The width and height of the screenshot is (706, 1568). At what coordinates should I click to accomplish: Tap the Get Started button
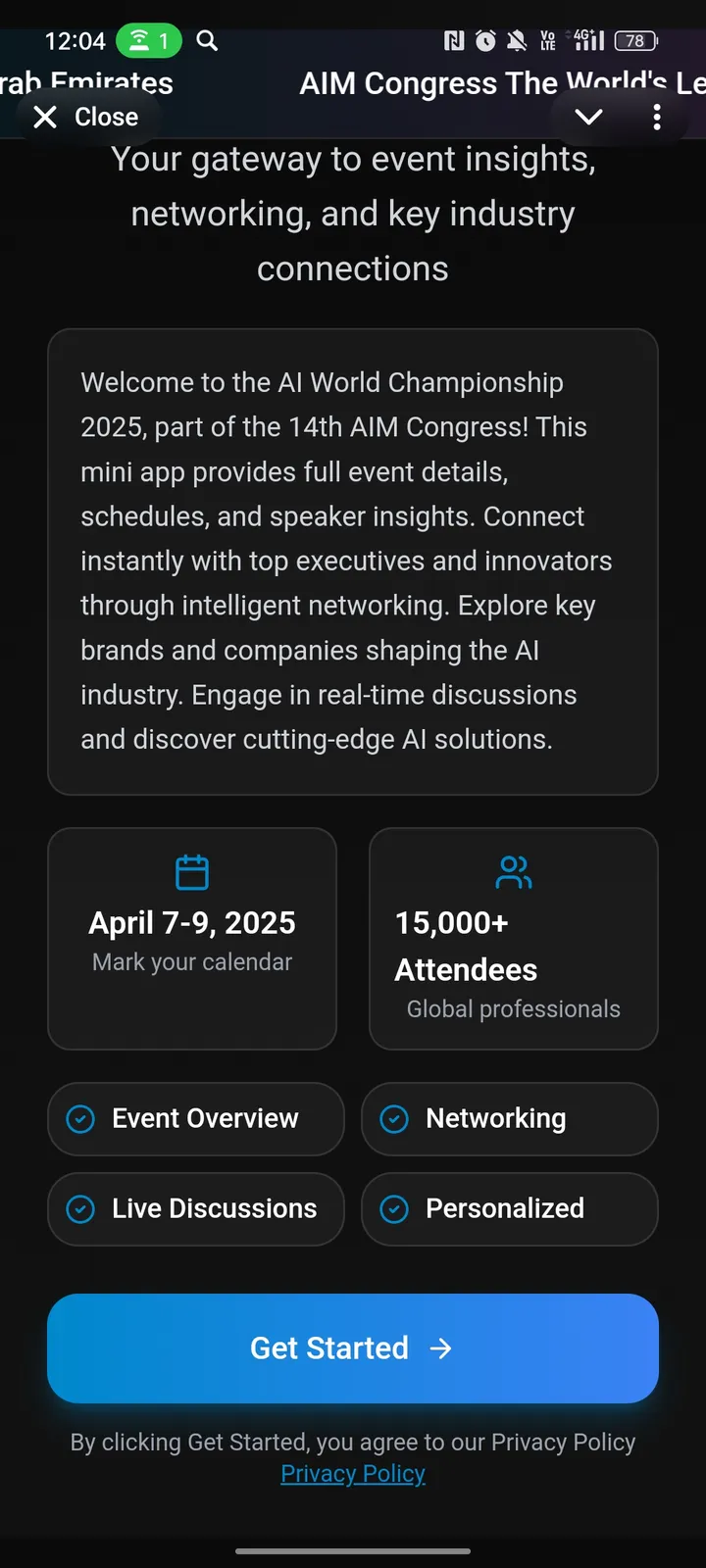[353, 1348]
